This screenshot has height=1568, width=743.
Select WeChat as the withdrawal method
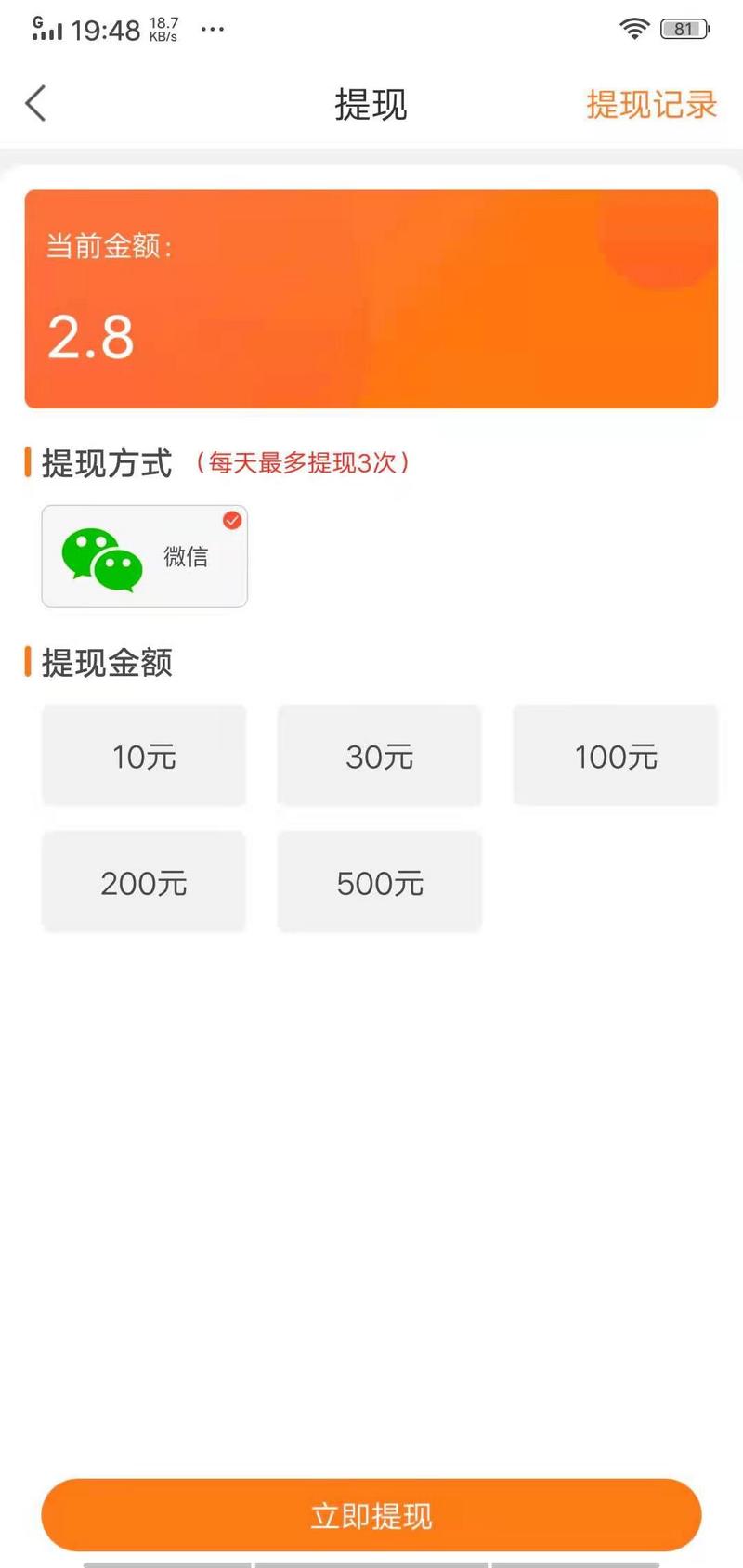144,555
